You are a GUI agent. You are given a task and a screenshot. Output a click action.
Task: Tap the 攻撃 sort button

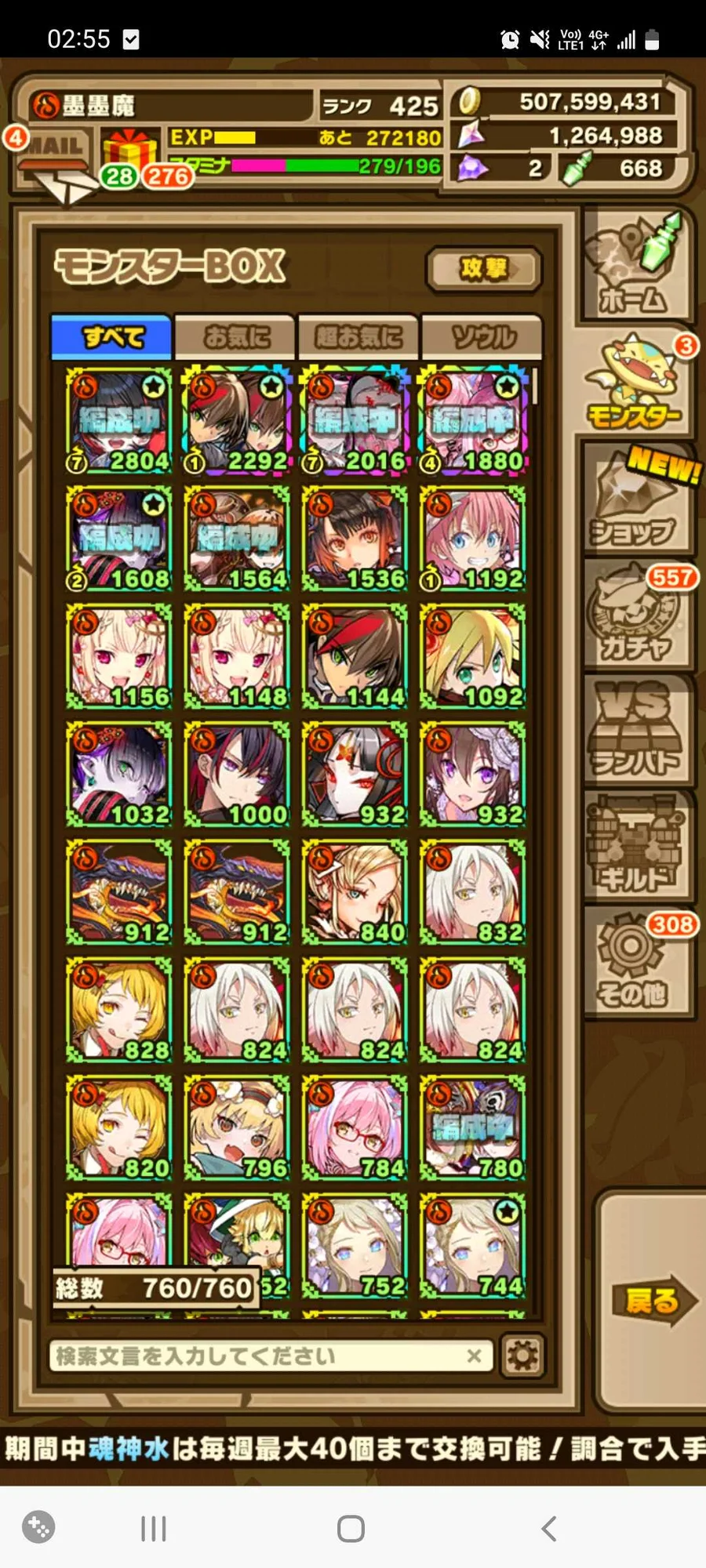483,270
